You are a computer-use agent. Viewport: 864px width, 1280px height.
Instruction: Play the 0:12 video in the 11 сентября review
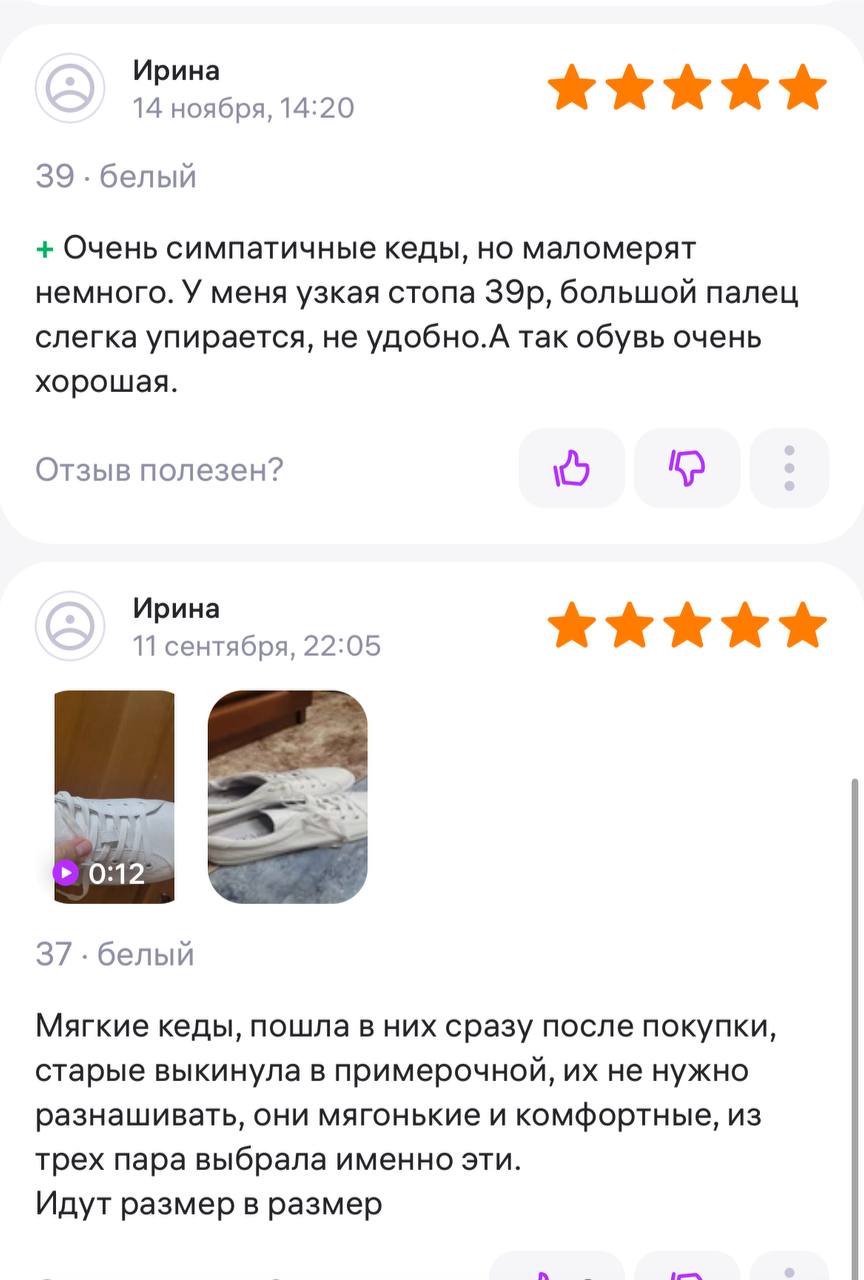coord(114,797)
